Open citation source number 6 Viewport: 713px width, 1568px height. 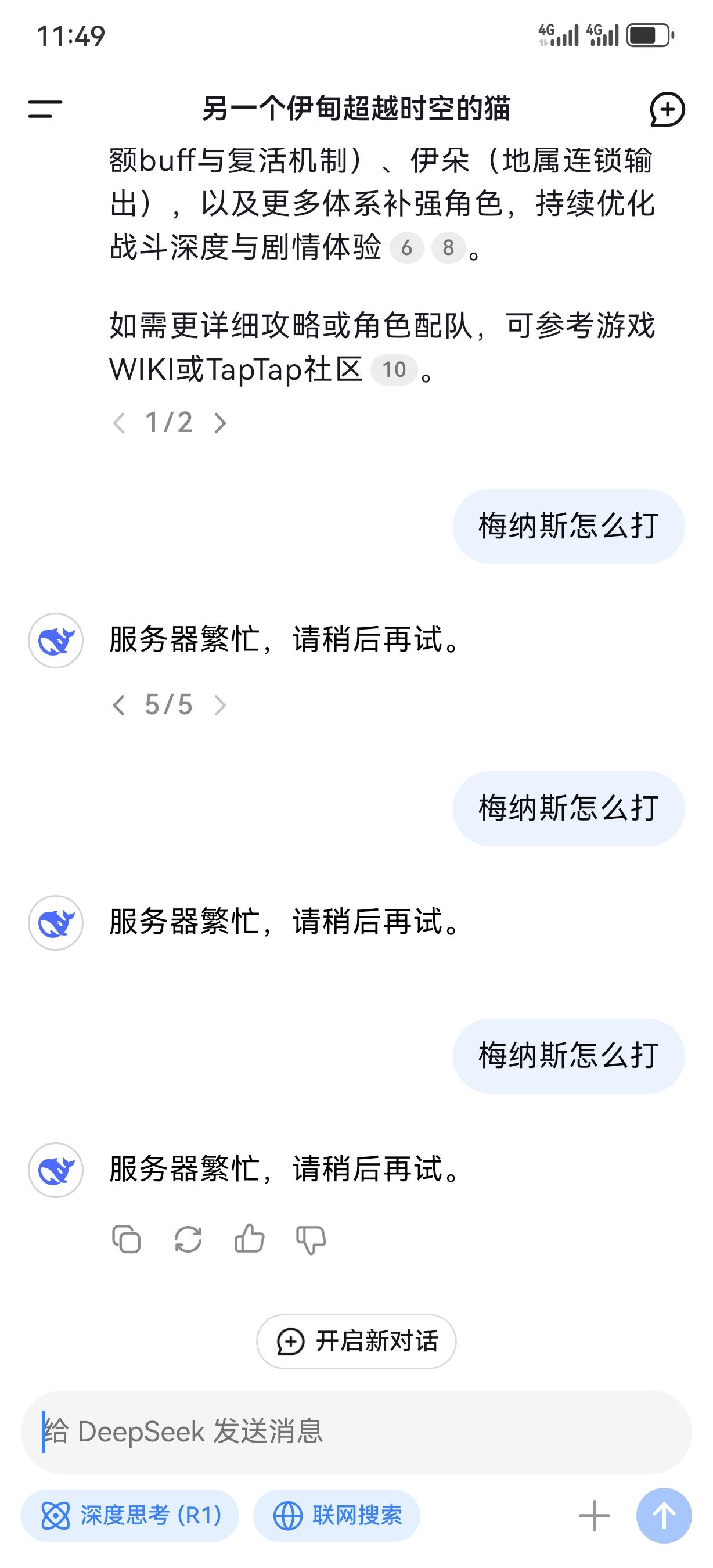coord(406,248)
